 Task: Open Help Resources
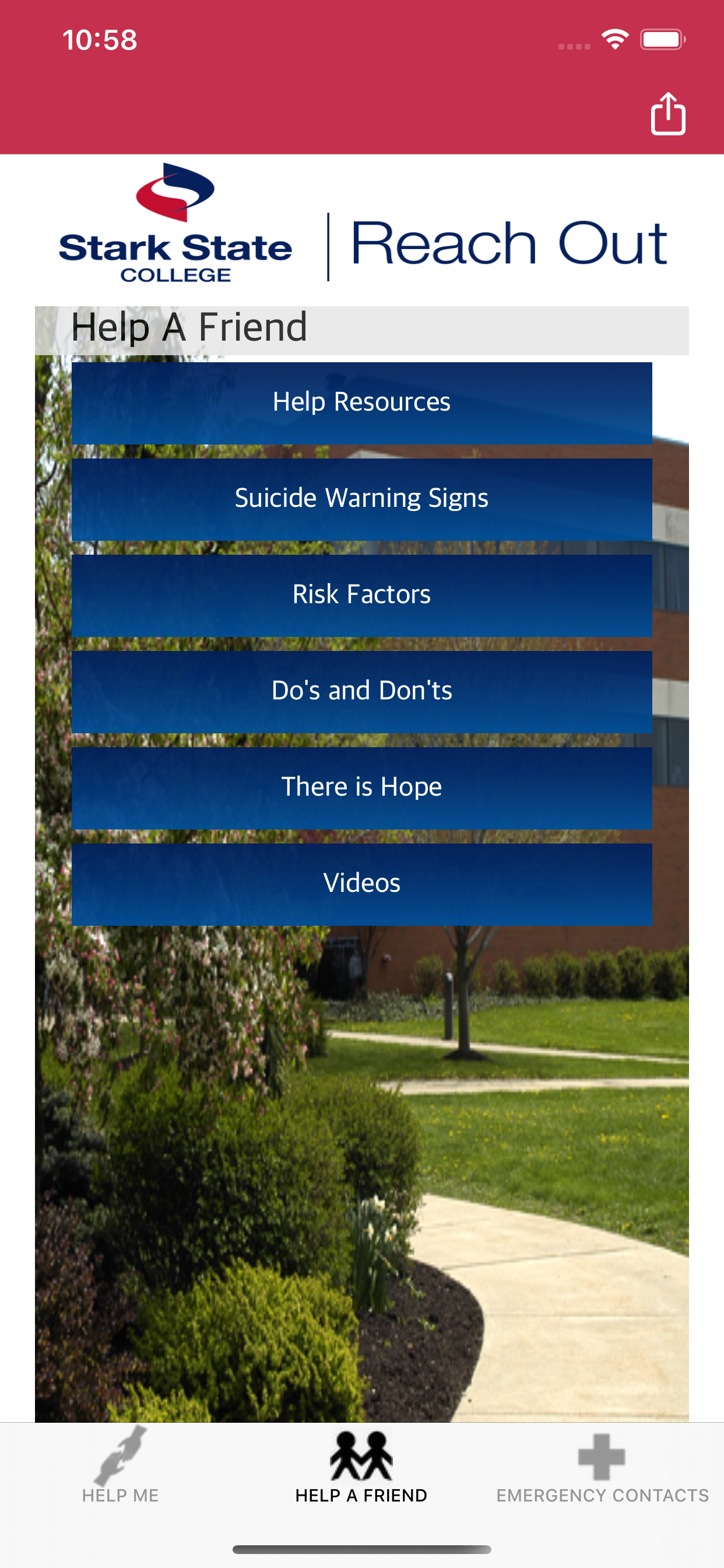coord(361,403)
